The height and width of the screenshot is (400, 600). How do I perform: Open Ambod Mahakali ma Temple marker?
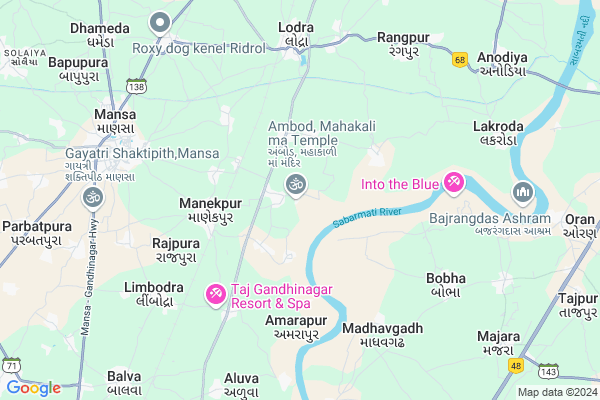point(294,183)
